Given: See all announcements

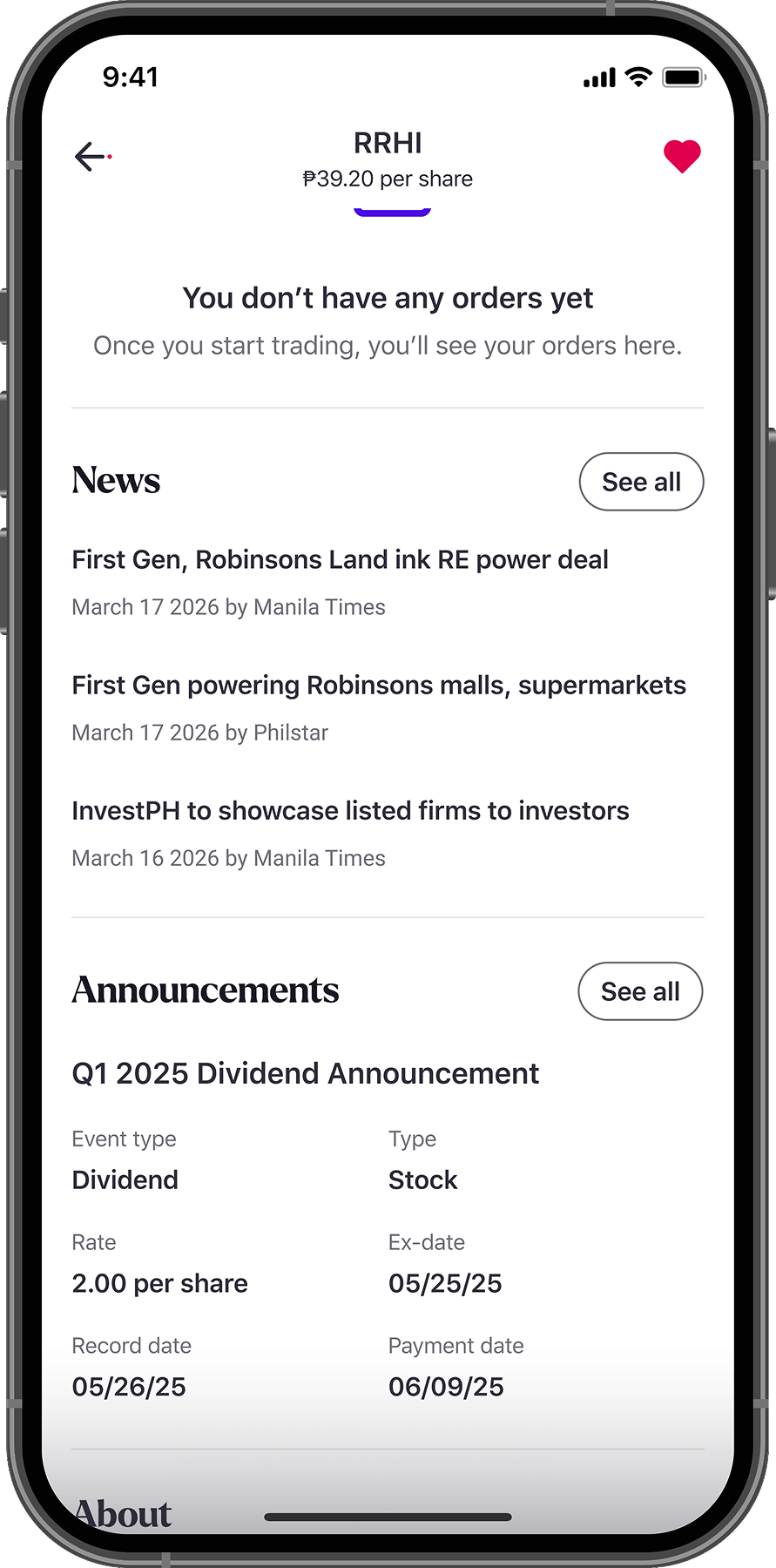Looking at the screenshot, I should point(640,991).
